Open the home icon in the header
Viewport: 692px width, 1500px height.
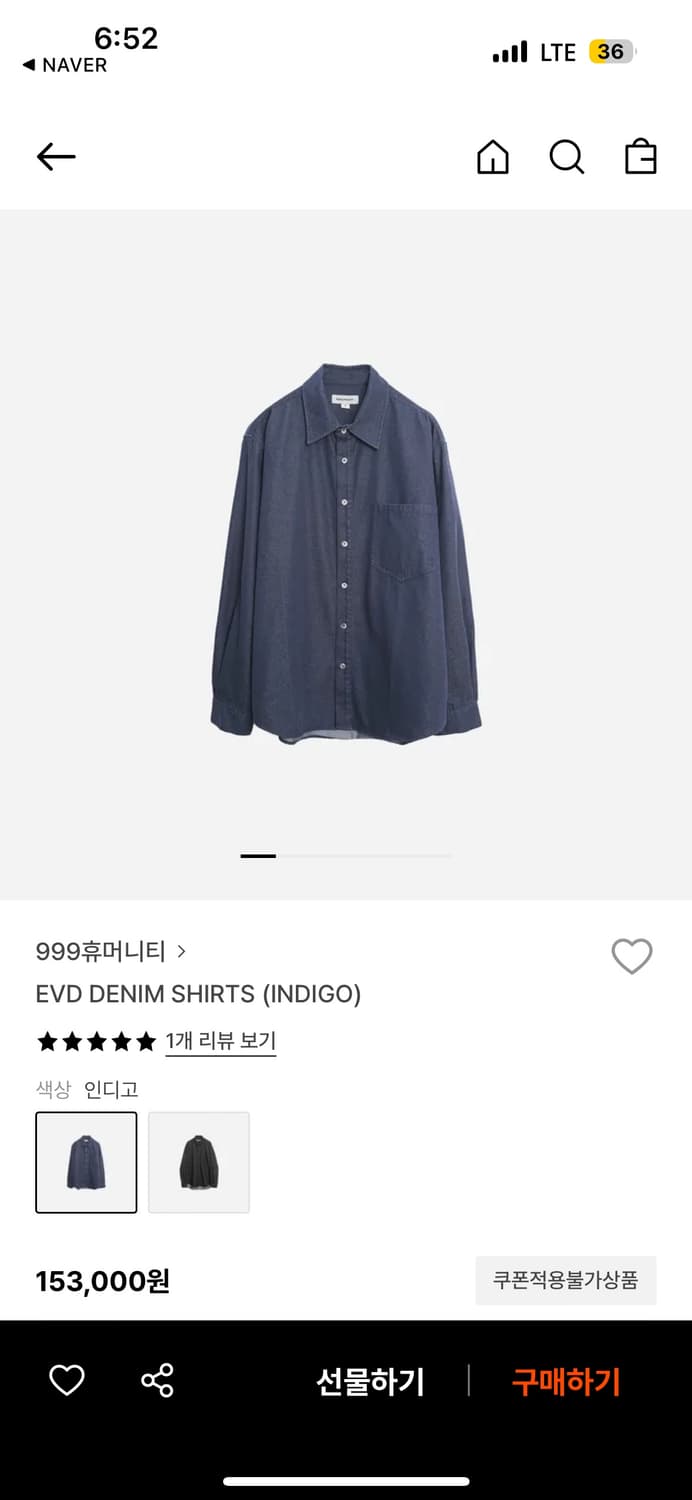[x=492, y=157]
